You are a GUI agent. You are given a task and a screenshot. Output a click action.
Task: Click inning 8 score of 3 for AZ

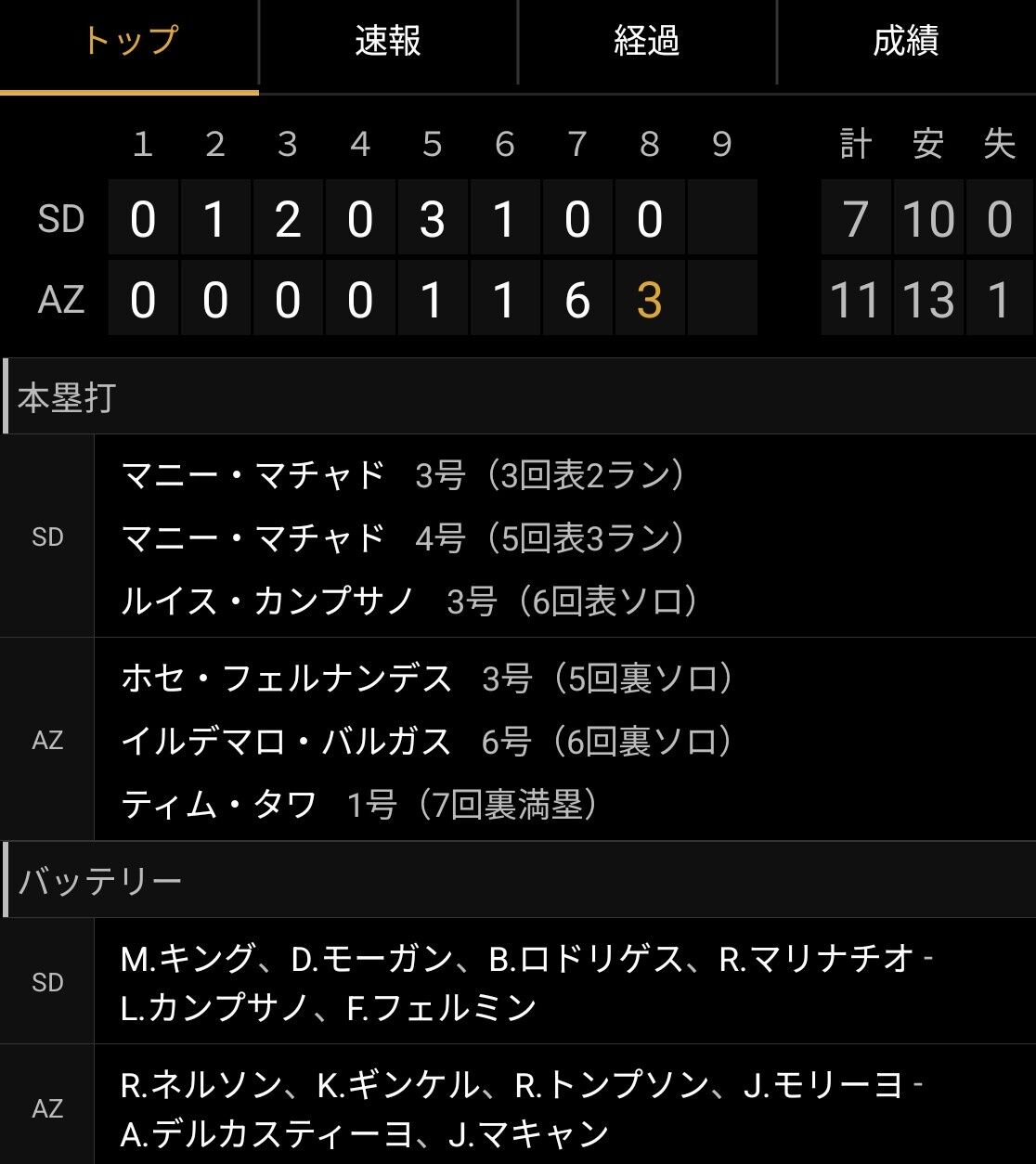649,299
